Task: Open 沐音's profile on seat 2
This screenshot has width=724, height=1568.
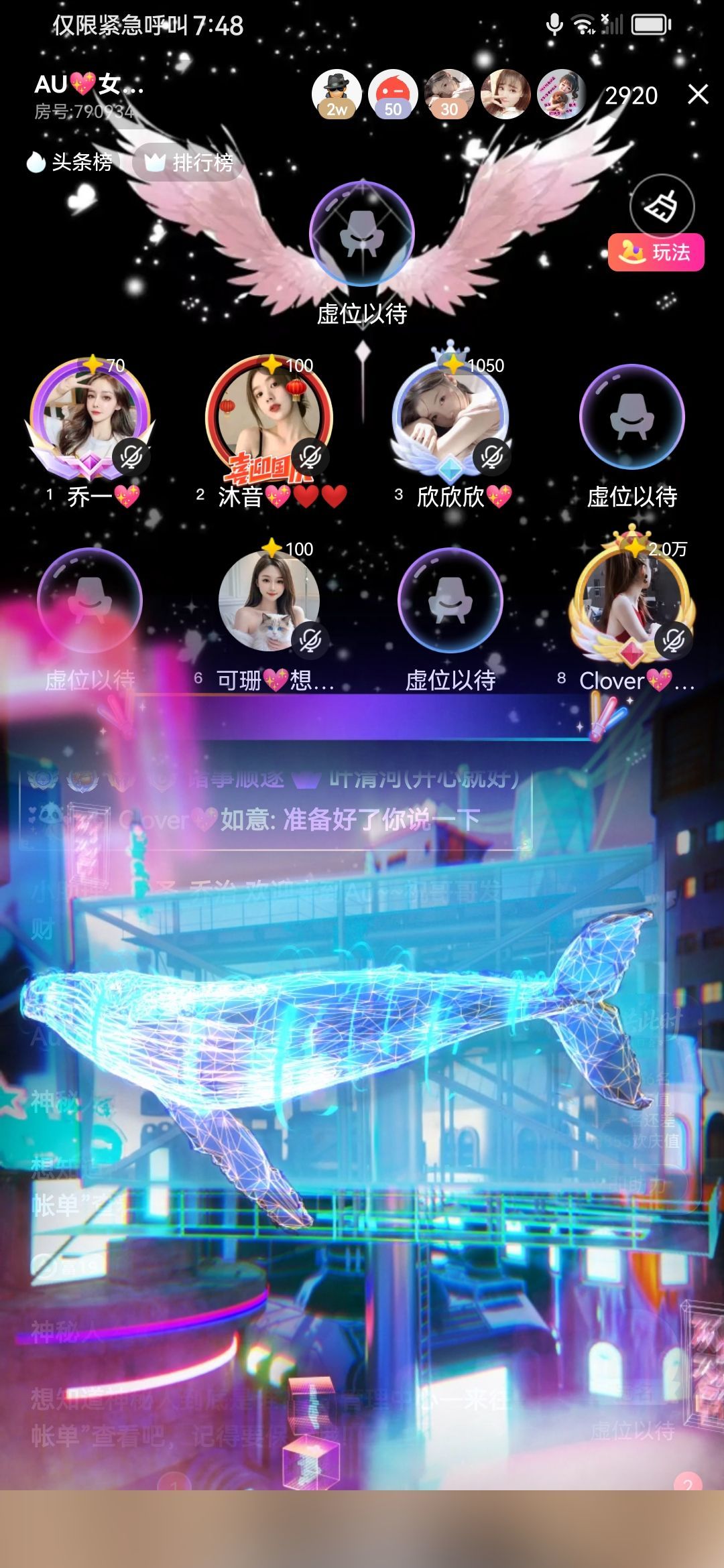Action: point(269,415)
